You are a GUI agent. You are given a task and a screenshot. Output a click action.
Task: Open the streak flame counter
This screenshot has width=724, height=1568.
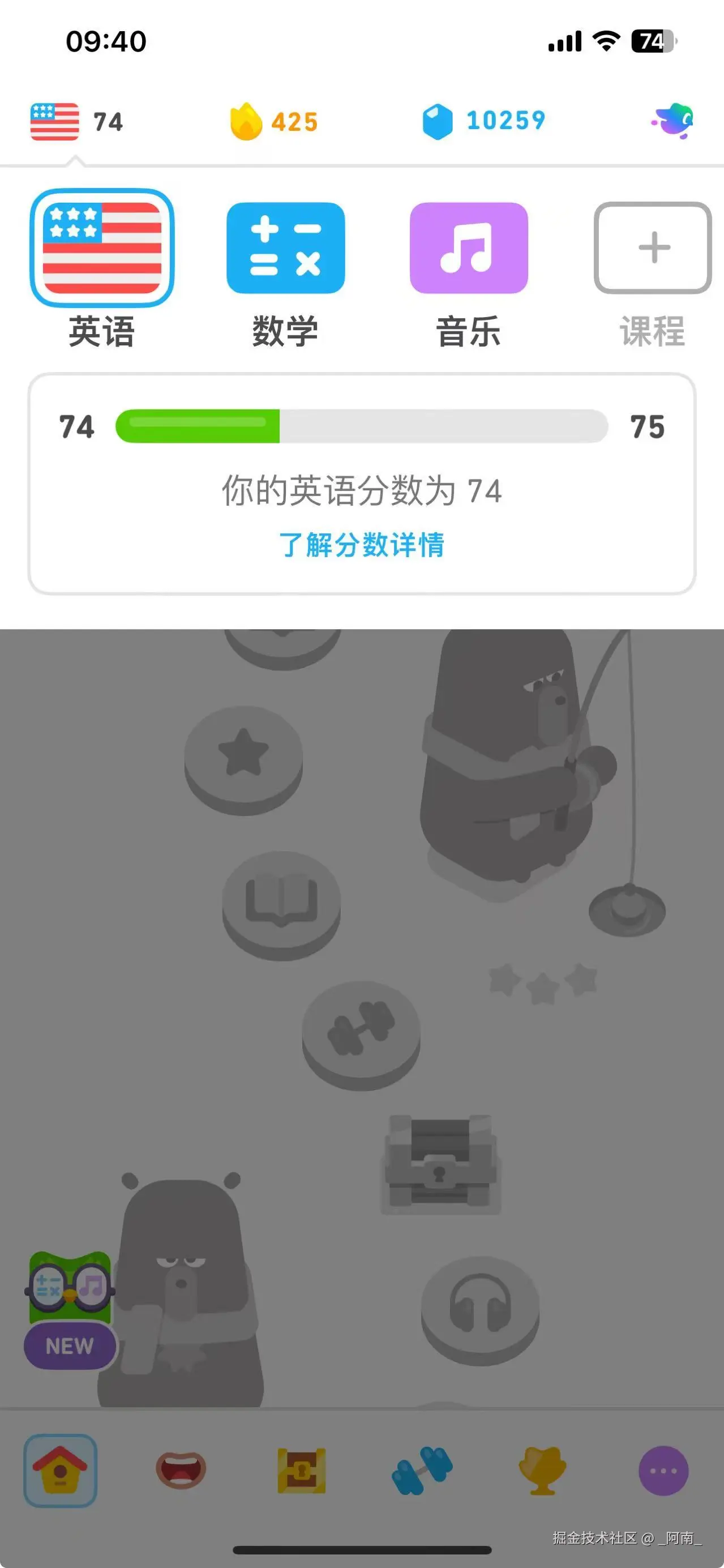tap(274, 120)
